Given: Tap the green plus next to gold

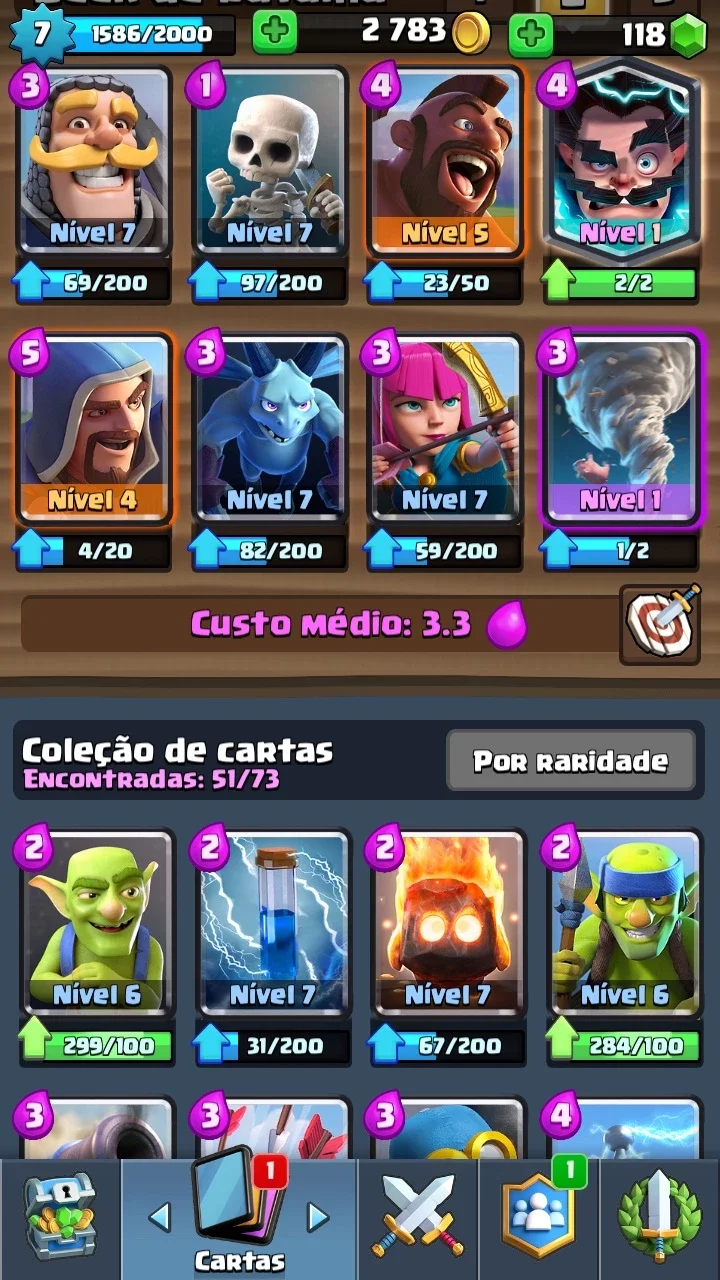Looking at the screenshot, I should 274,34.
